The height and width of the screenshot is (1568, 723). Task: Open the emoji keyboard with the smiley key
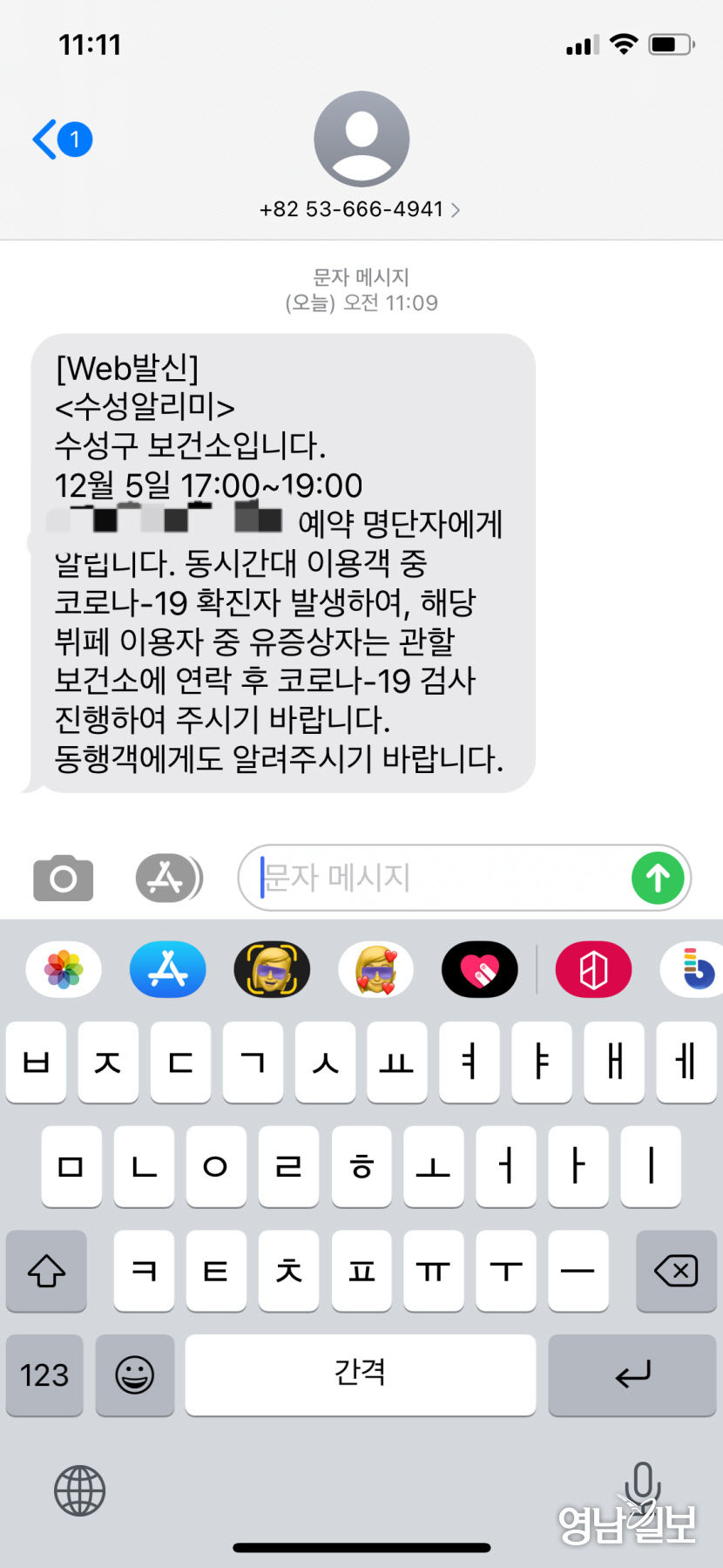tap(135, 1375)
